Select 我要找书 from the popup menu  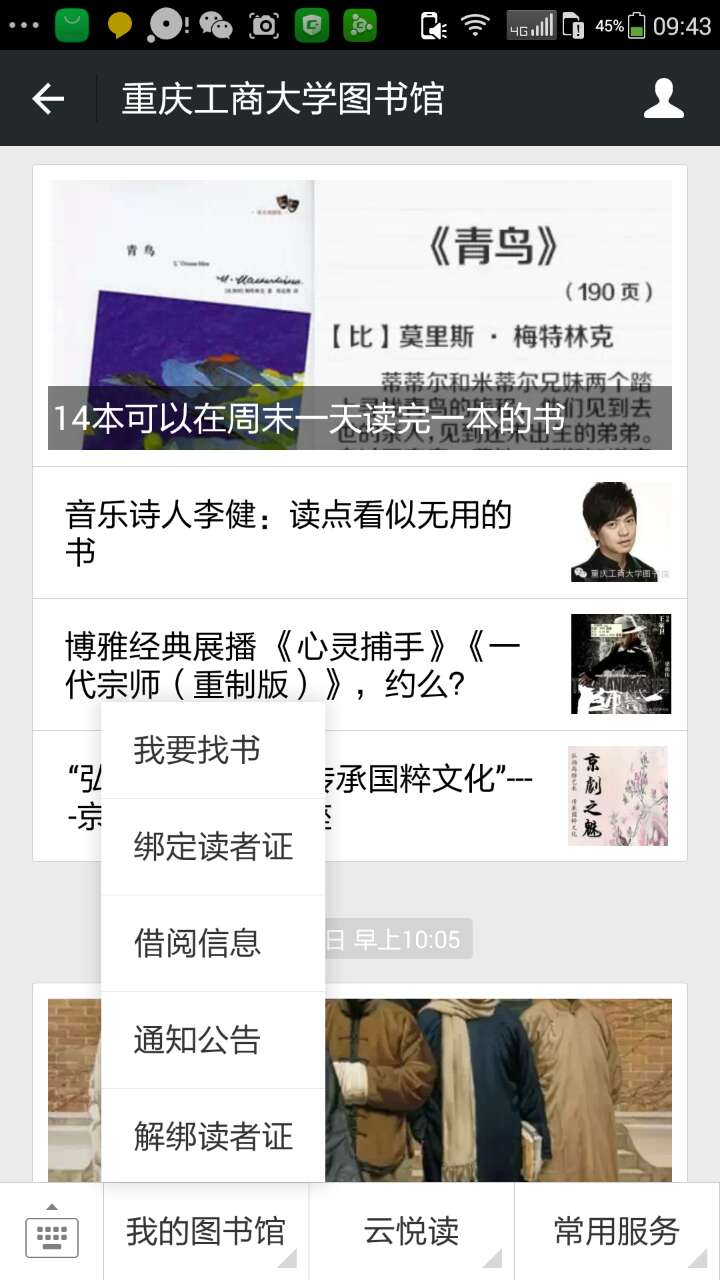tap(213, 750)
